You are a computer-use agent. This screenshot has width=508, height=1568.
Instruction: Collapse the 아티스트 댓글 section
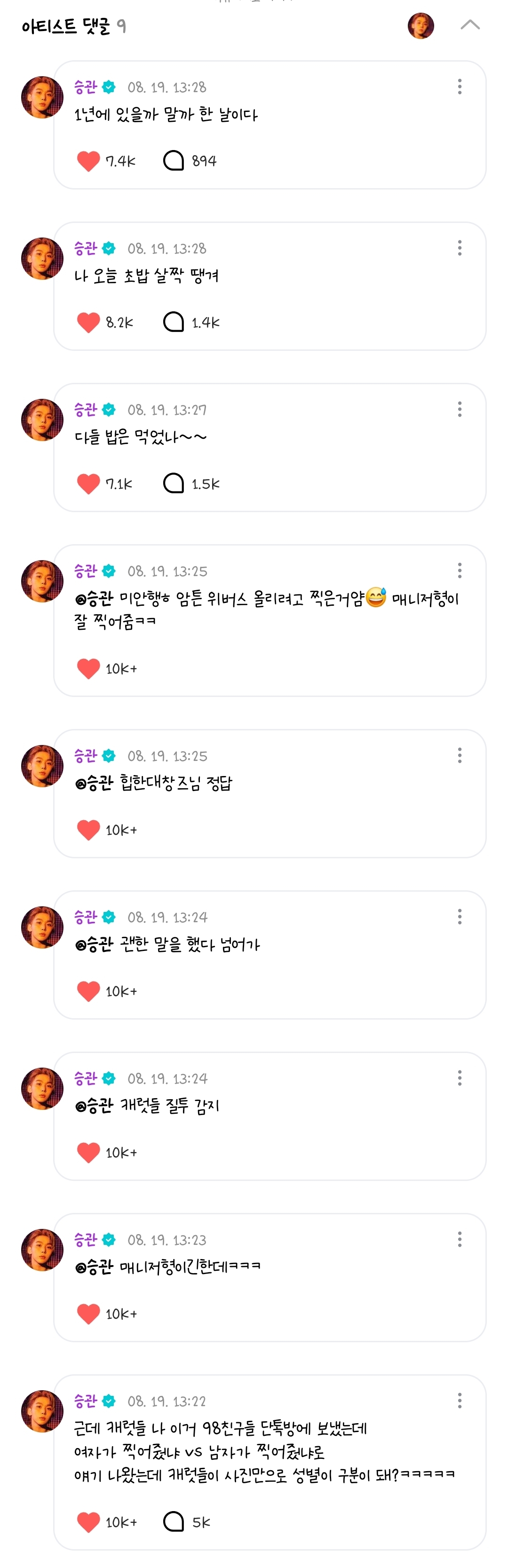click(x=469, y=25)
